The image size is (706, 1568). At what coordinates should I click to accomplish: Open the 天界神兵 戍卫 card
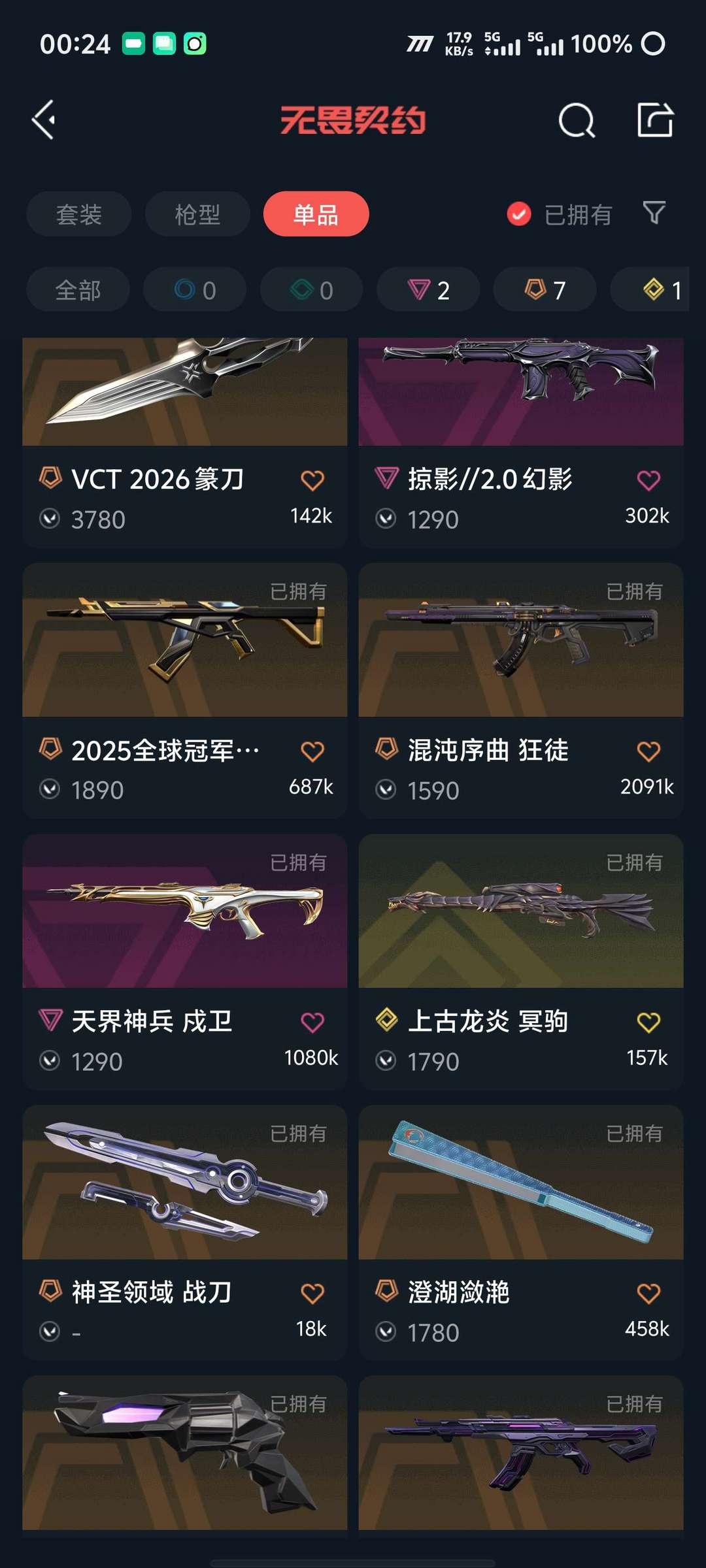[x=184, y=962]
